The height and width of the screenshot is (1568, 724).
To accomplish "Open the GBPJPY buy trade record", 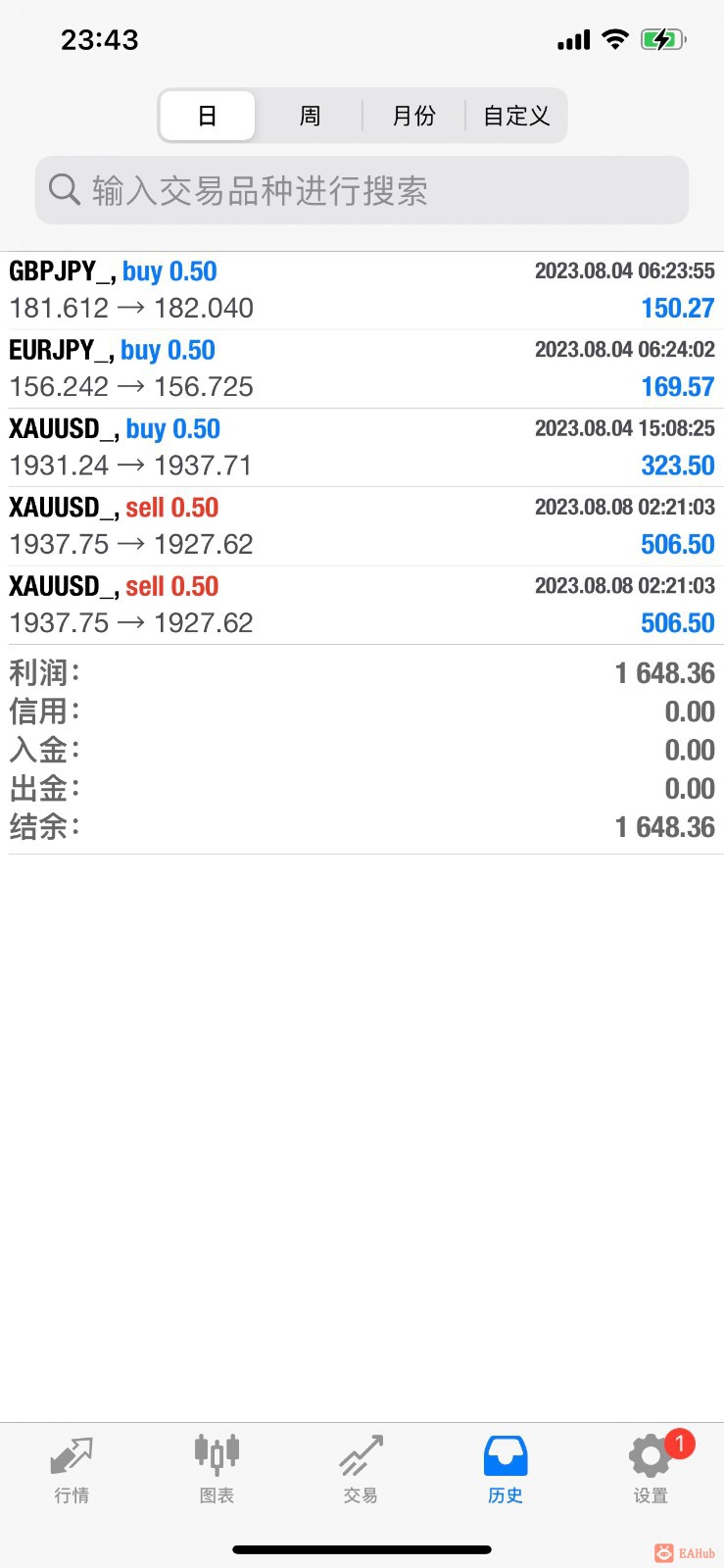I will click(362, 289).
